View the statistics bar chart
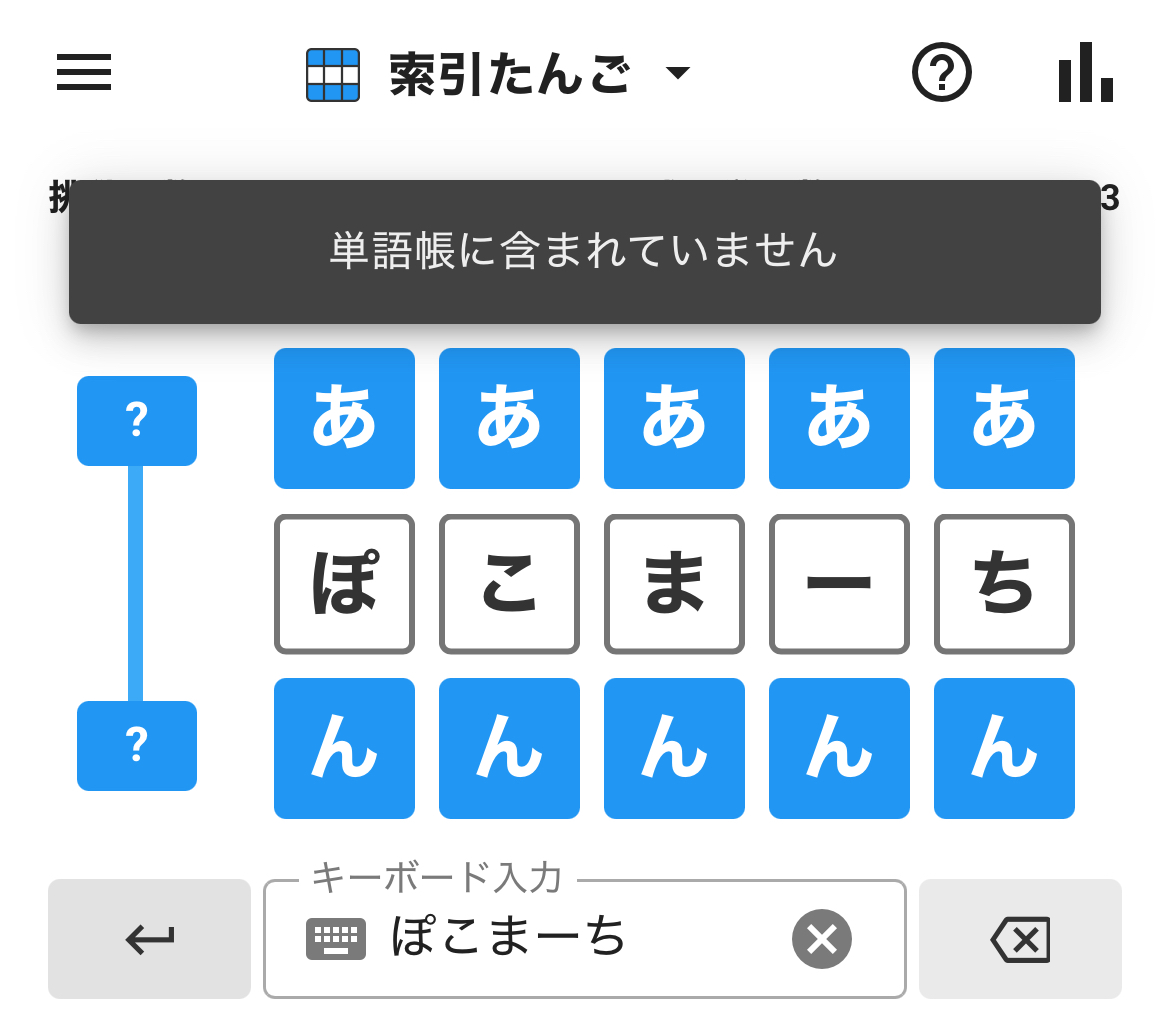 tap(1086, 72)
